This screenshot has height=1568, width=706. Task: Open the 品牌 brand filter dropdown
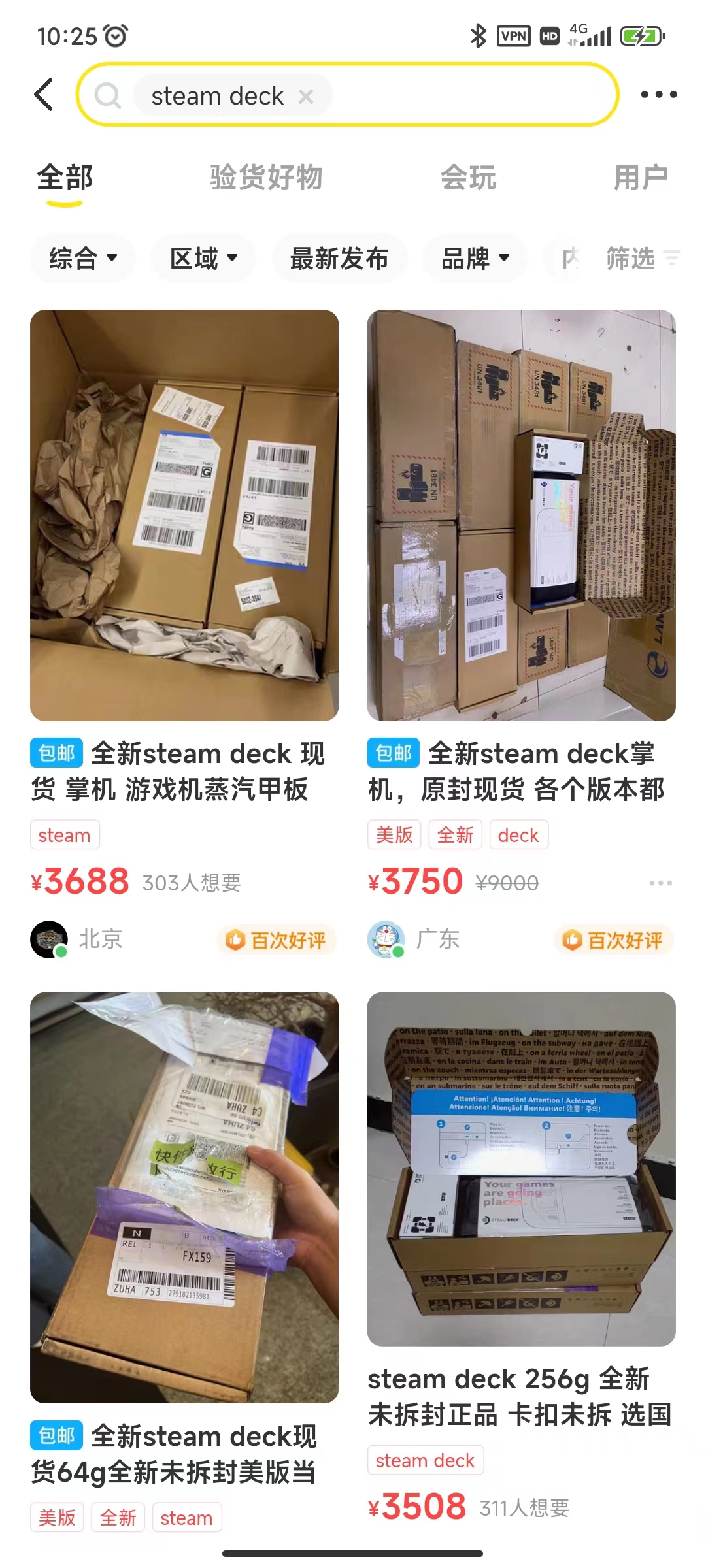(x=473, y=257)
